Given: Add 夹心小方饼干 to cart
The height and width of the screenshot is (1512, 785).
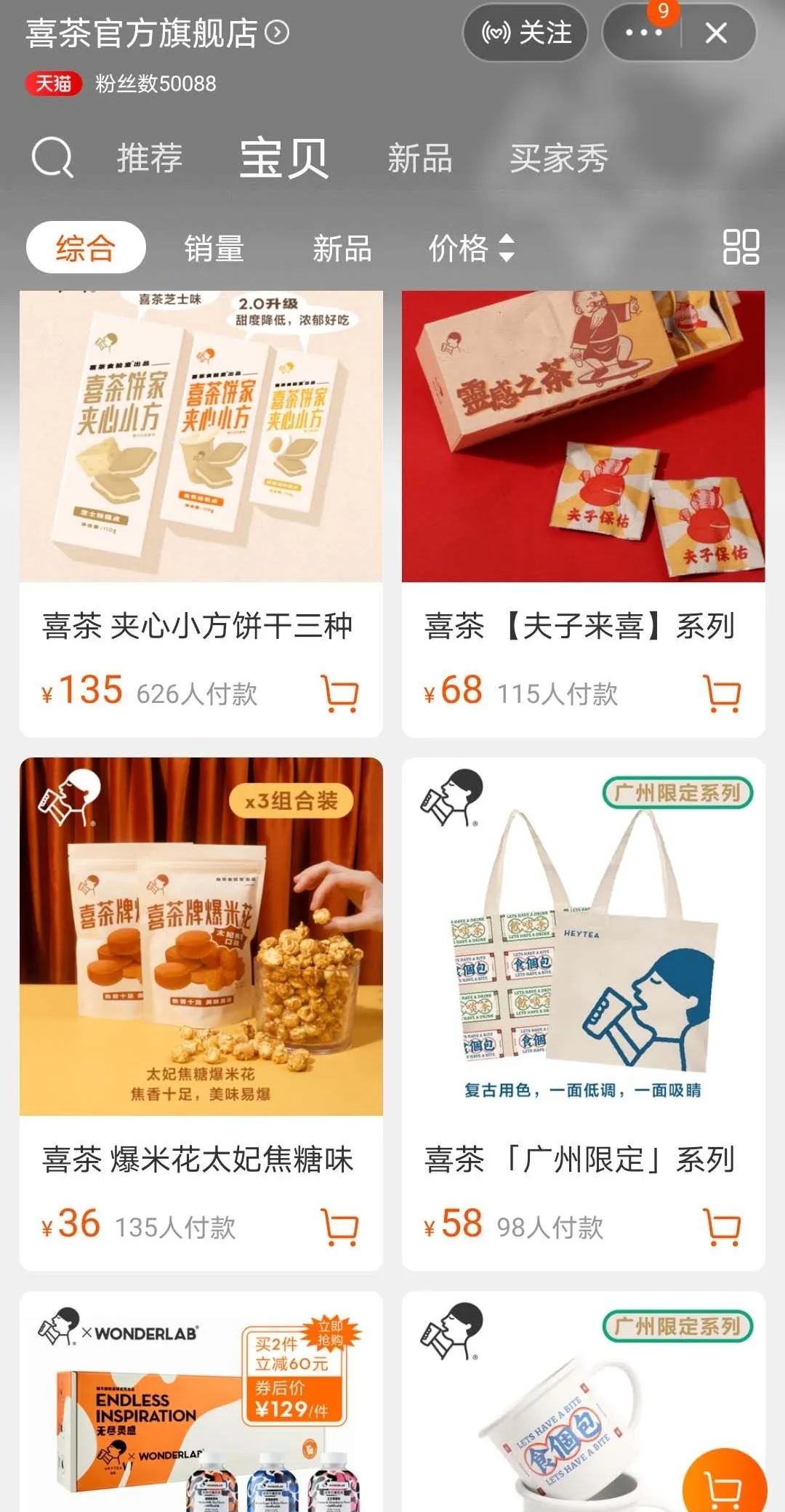Looking at the screenshot, I should tap(339, 693).
